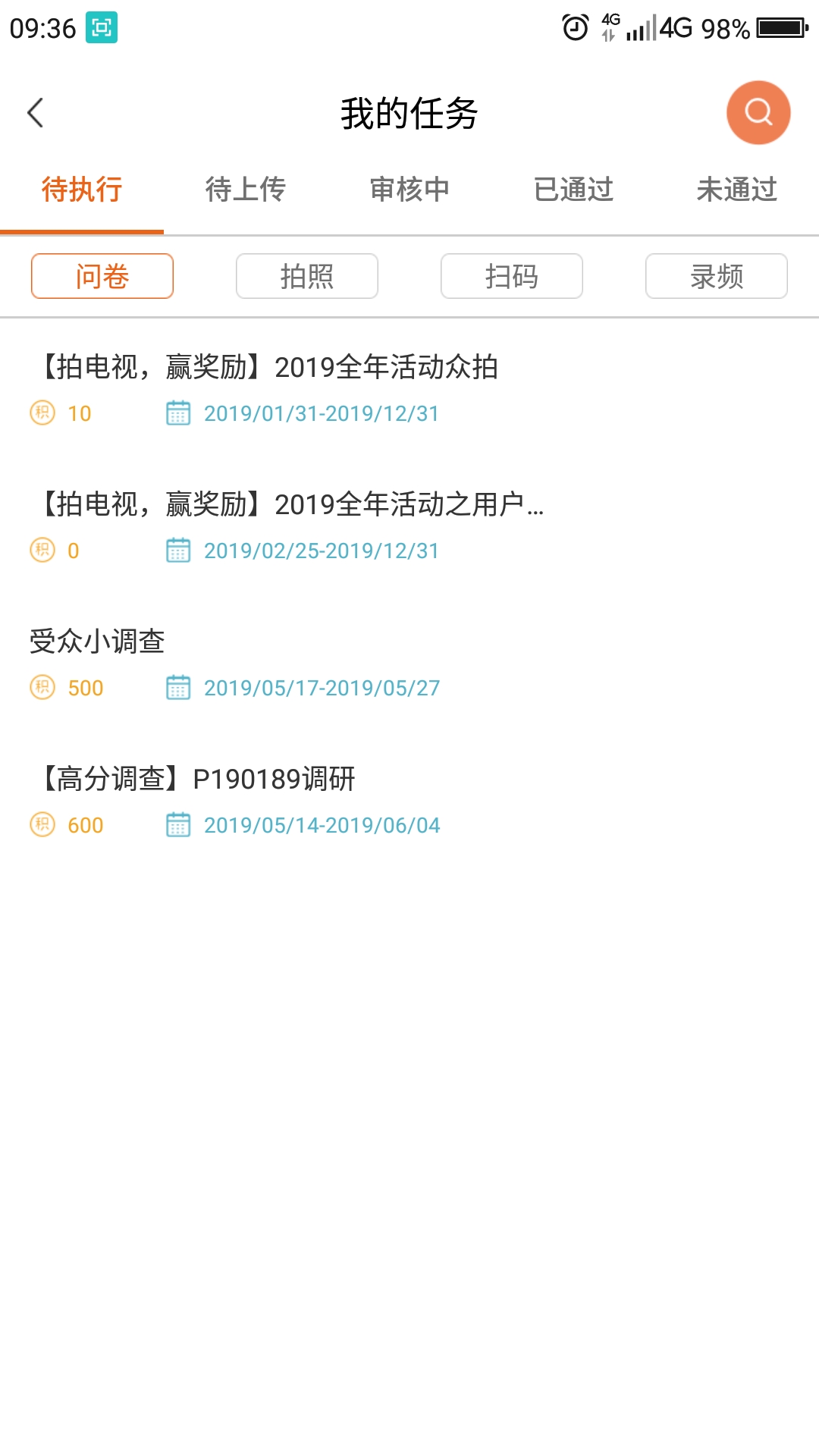Filter tasks by 扫码
Viewport: 819px width, 1456px height.
512,276
